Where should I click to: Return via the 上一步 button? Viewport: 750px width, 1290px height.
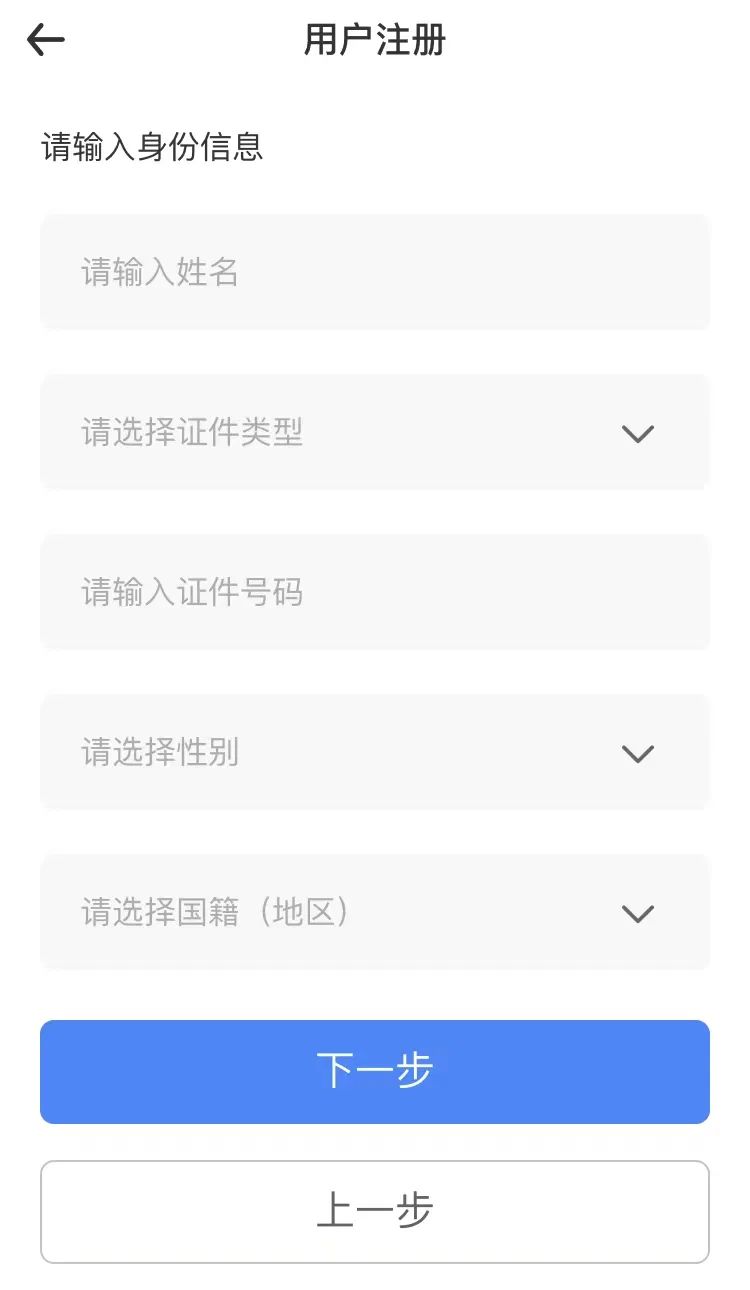click(x=375, y=1212)
